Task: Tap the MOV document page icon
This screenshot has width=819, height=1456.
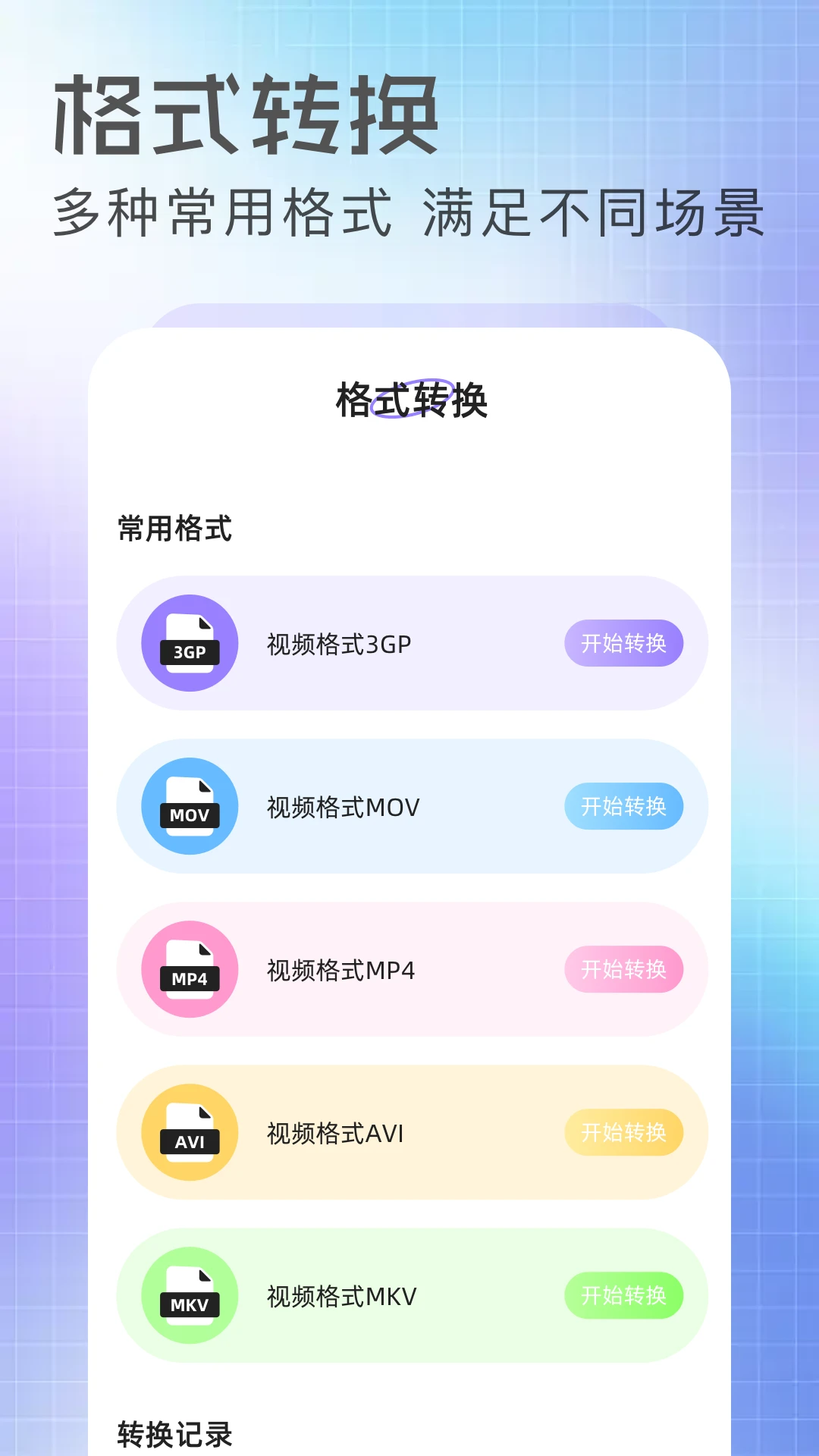Action: [189, 800]
